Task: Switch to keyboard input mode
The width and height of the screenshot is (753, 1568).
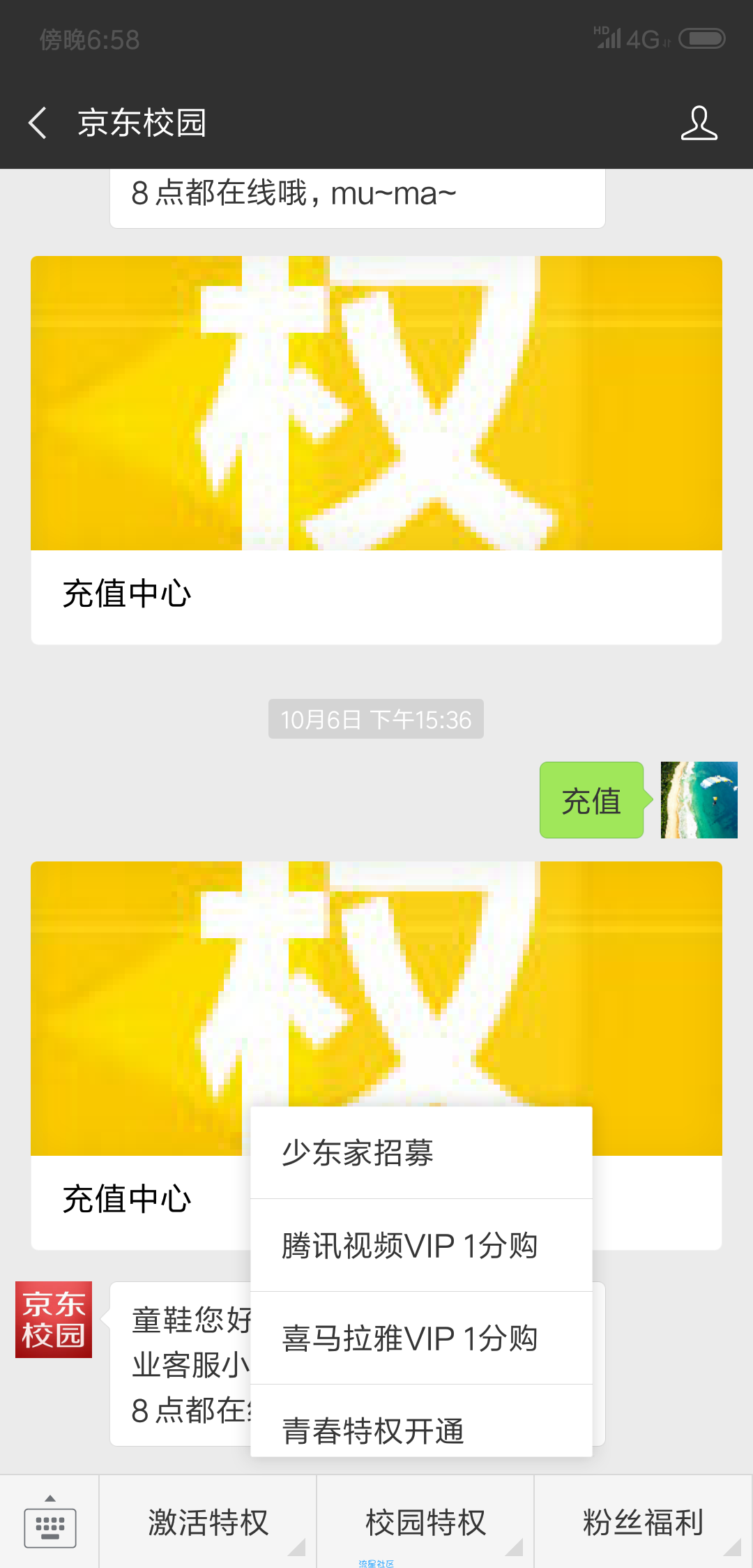Action: point(50,1523)
